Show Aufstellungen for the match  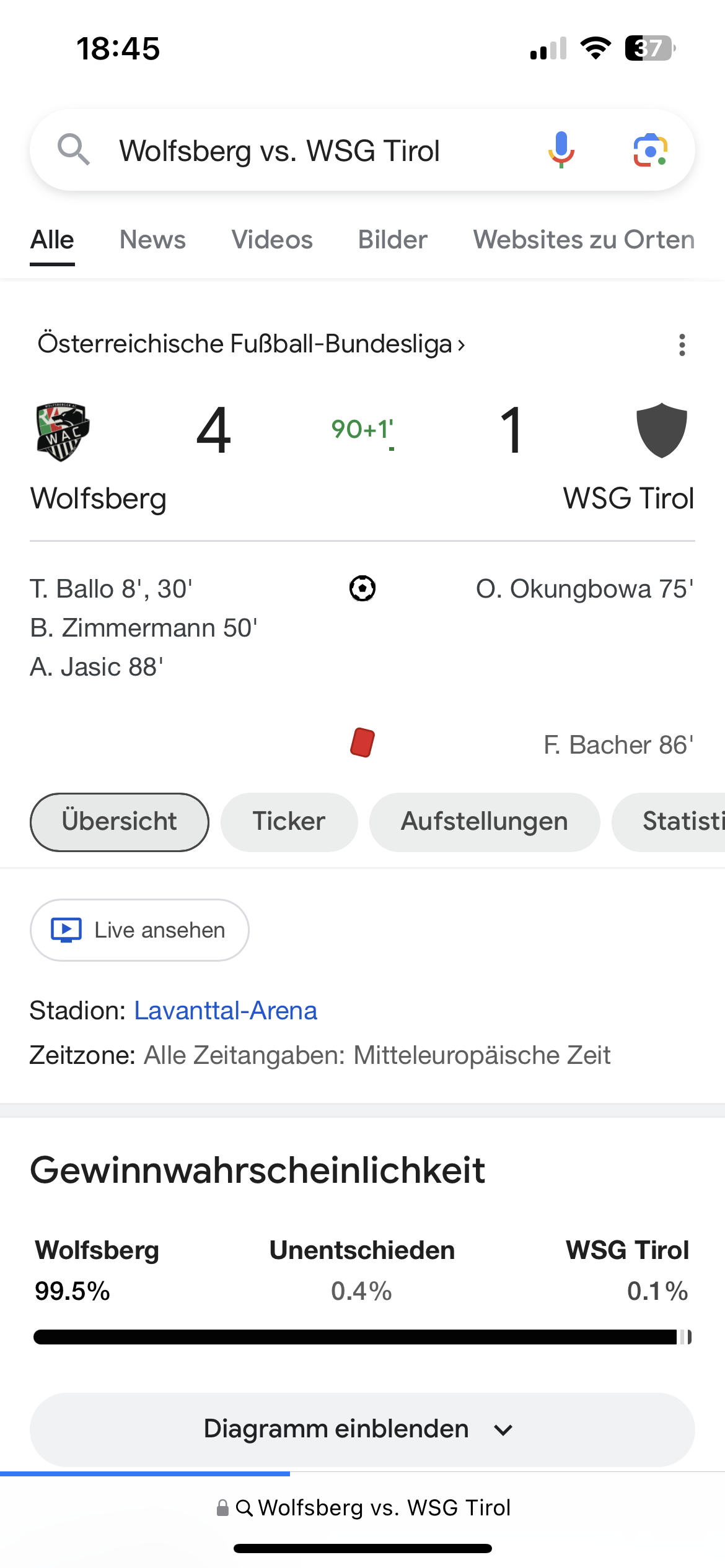click(485, 822)
